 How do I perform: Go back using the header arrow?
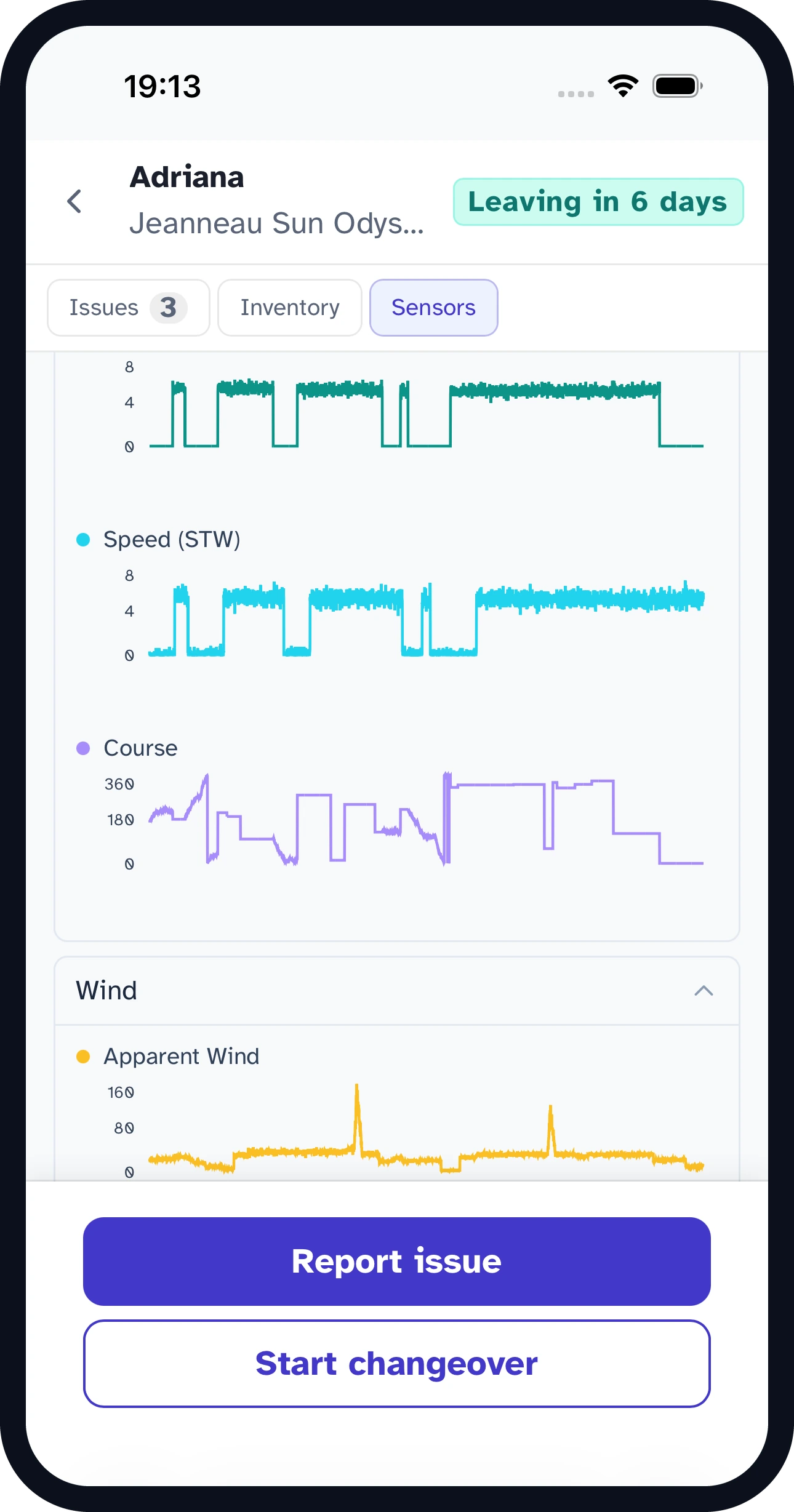[74, 201]
